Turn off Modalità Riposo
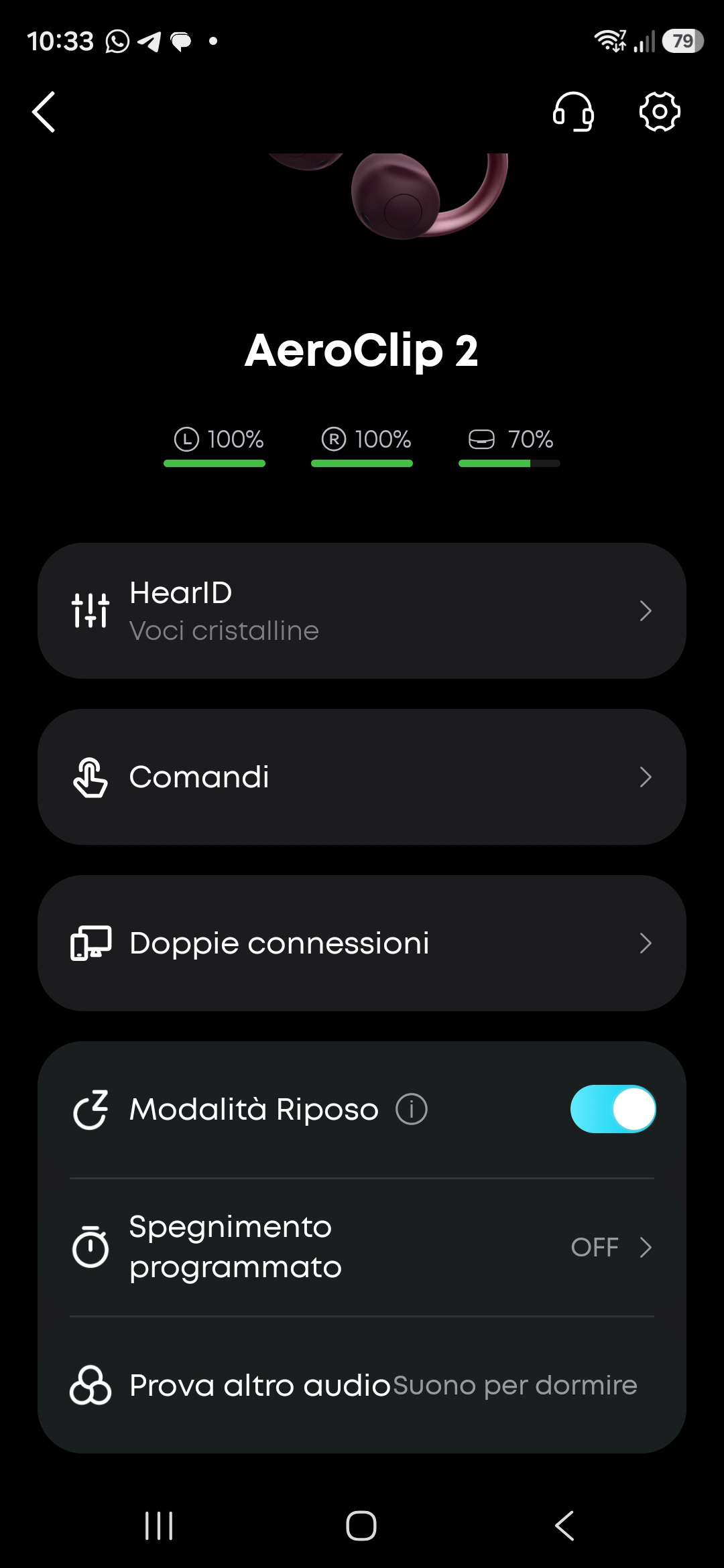724x1568 pixels. coord(613,1109)
